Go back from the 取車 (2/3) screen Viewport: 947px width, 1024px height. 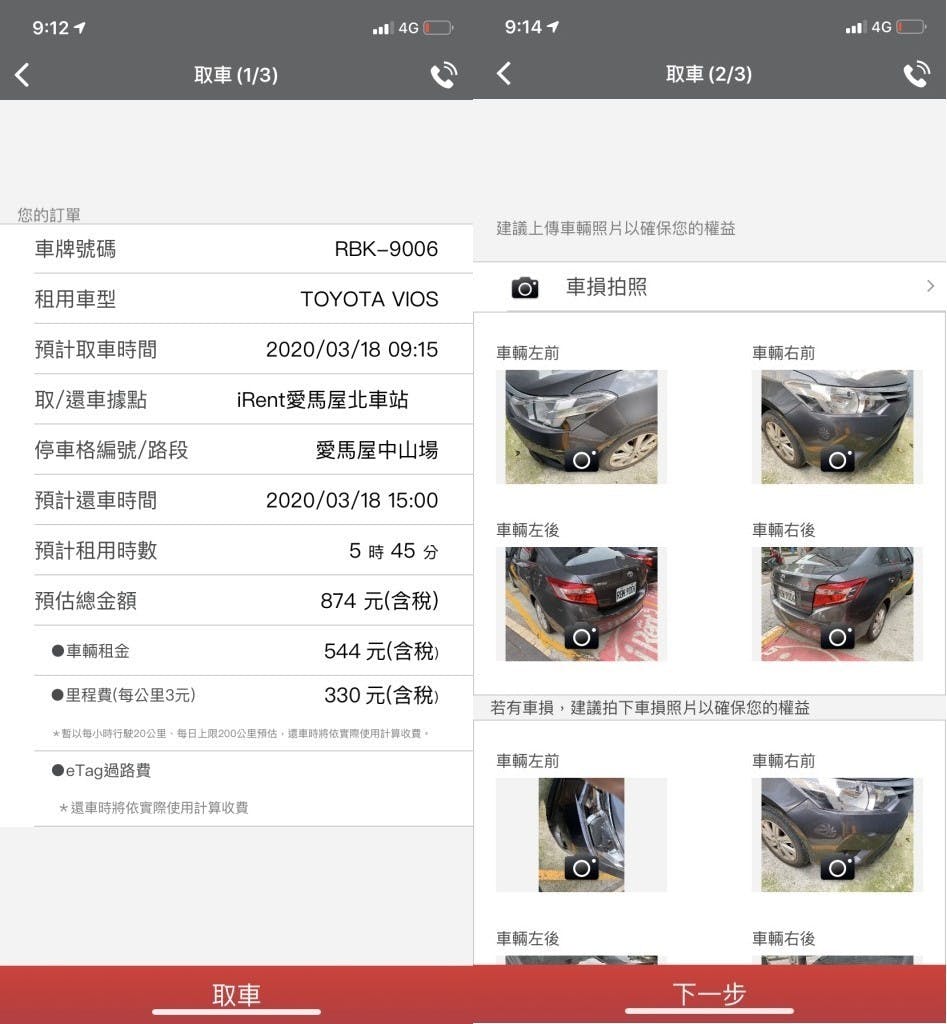point(504,73)
